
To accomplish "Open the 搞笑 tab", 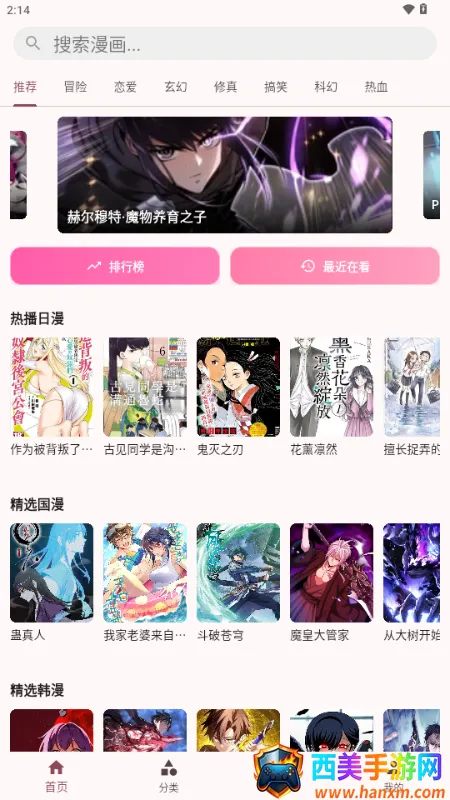I will 276,87.
